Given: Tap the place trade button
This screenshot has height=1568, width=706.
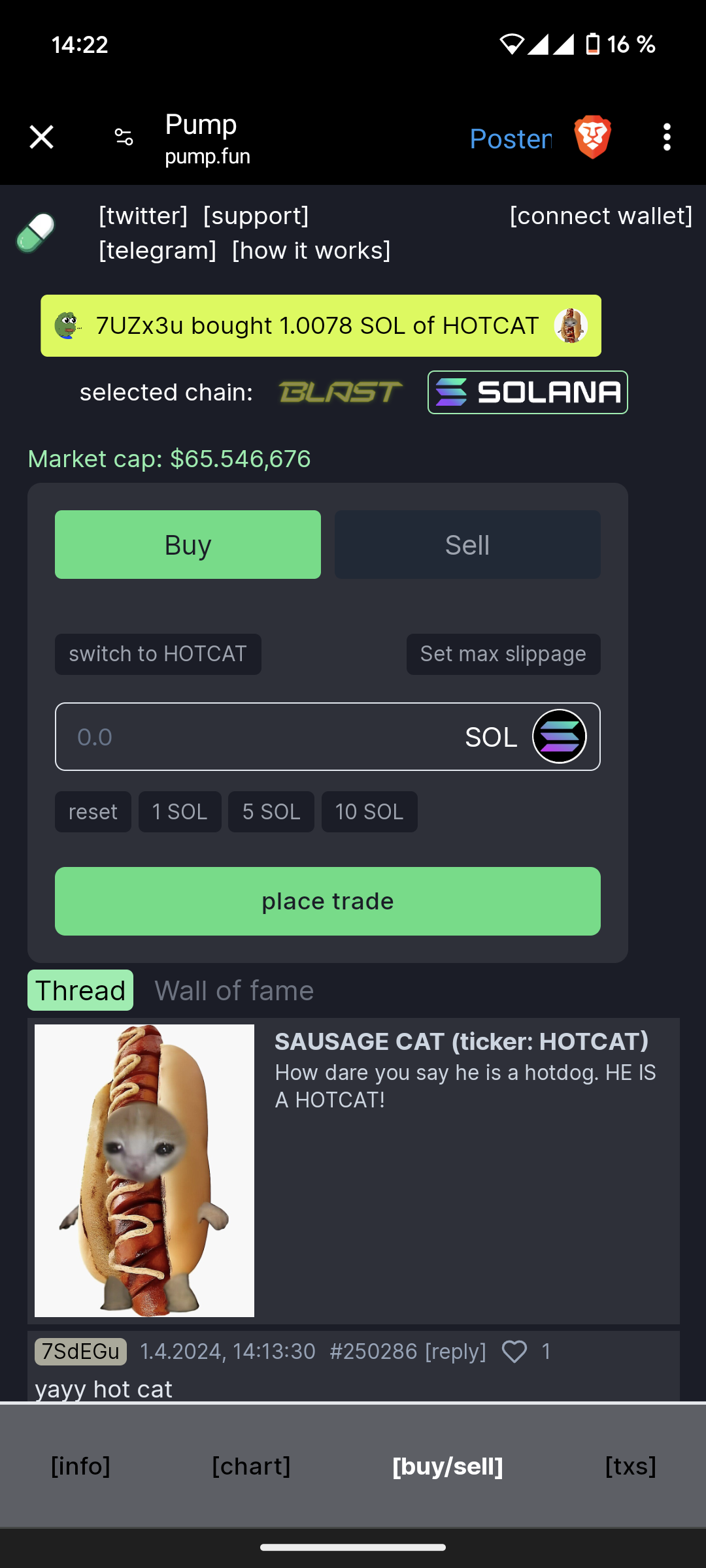Looking at the screenshot, I should click(328, 902).
